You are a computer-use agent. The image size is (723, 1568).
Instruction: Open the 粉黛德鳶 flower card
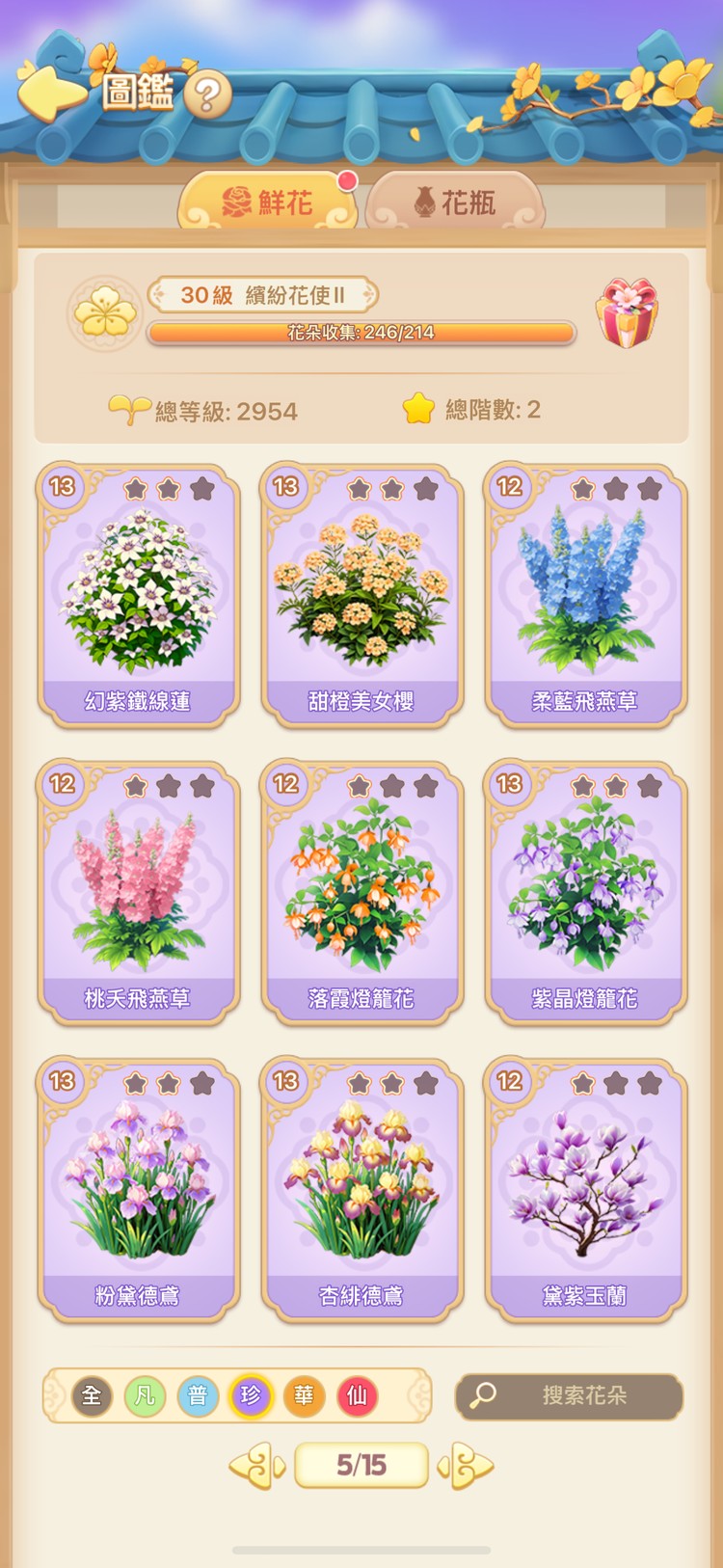click(138, 1189)
